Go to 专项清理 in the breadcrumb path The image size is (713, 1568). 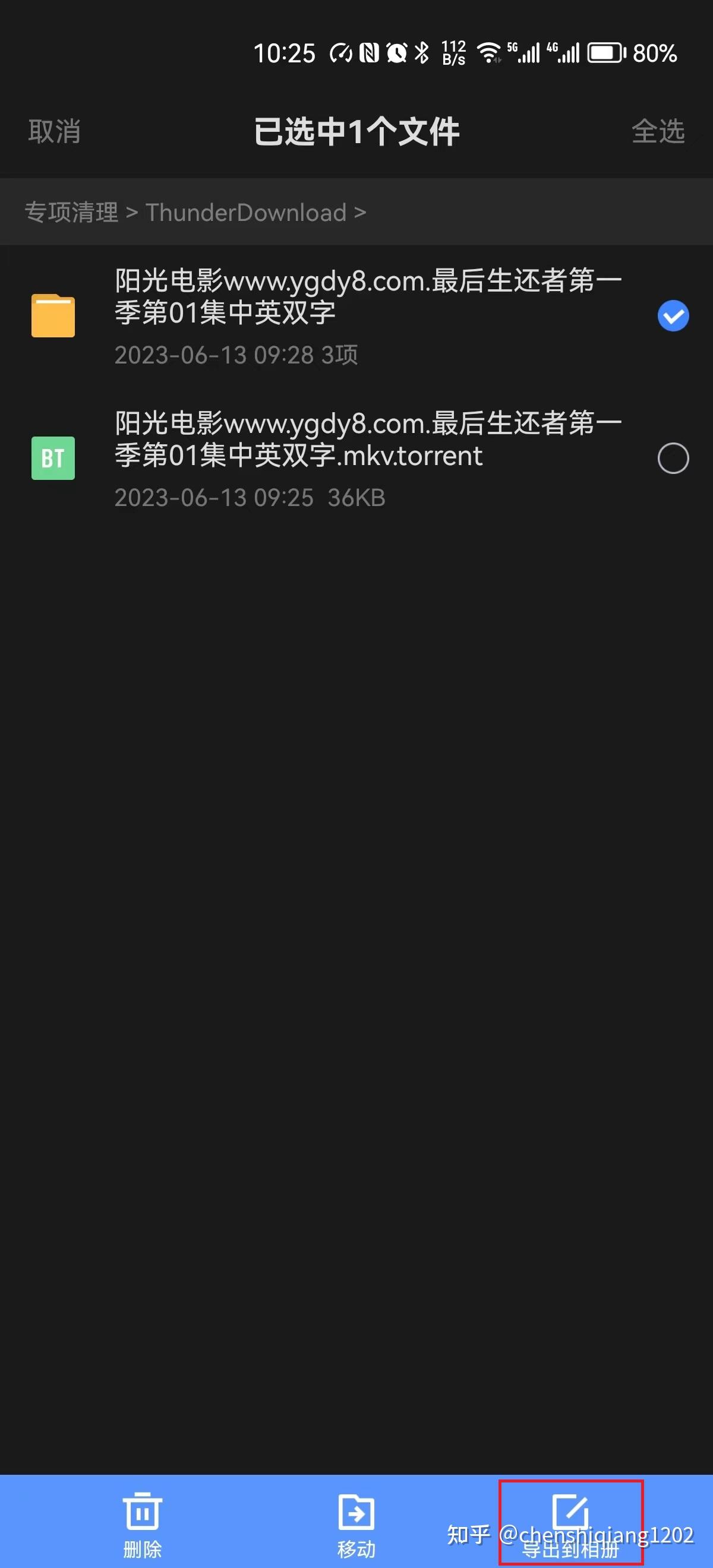pos(71,213)
